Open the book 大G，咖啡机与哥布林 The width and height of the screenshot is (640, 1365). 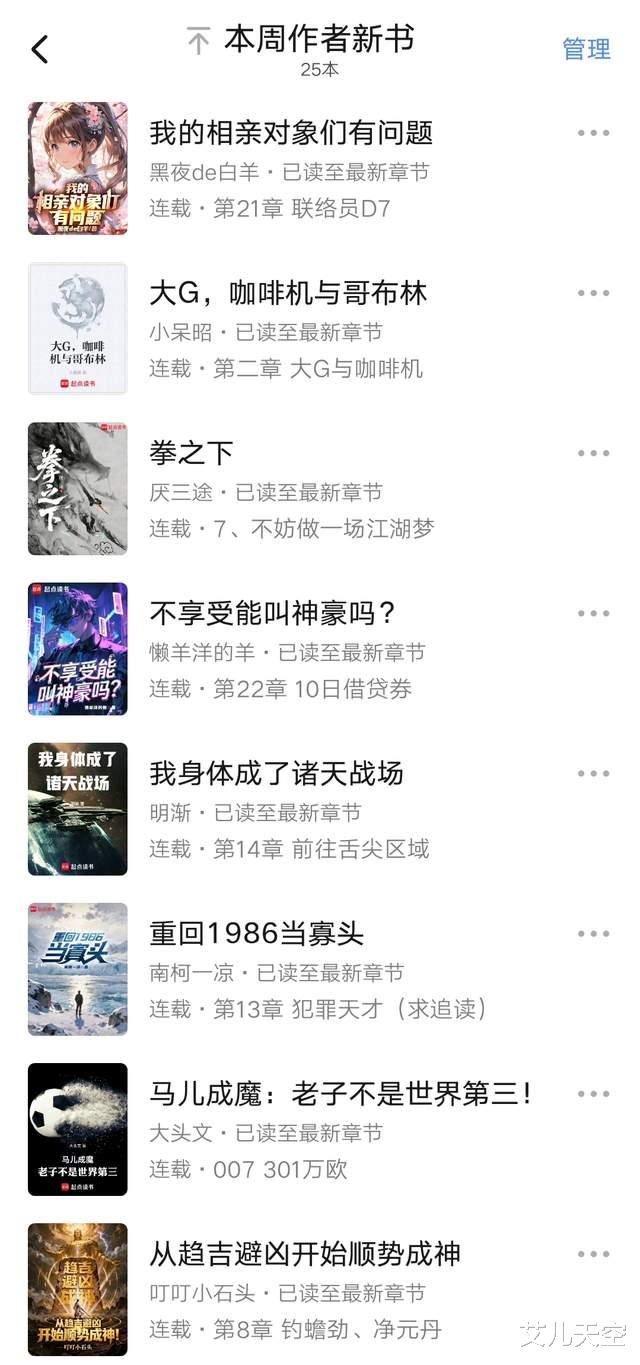288,293
